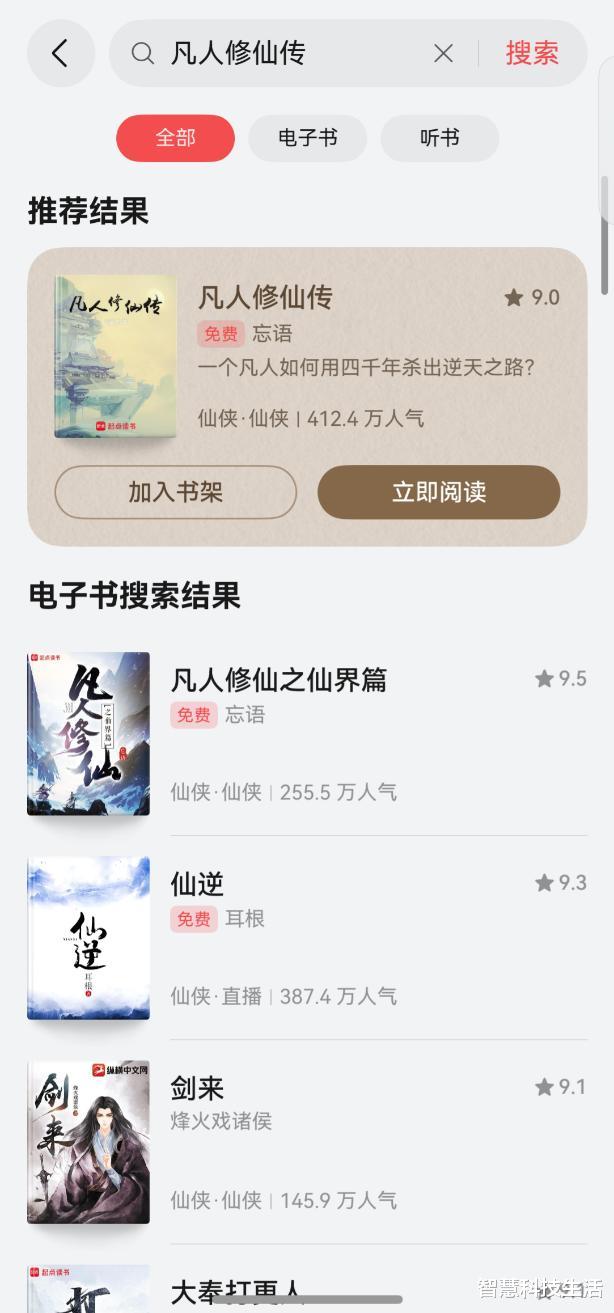614x1313 pixels.
Task: Select the 全部 filter tab
Action: 175,138
